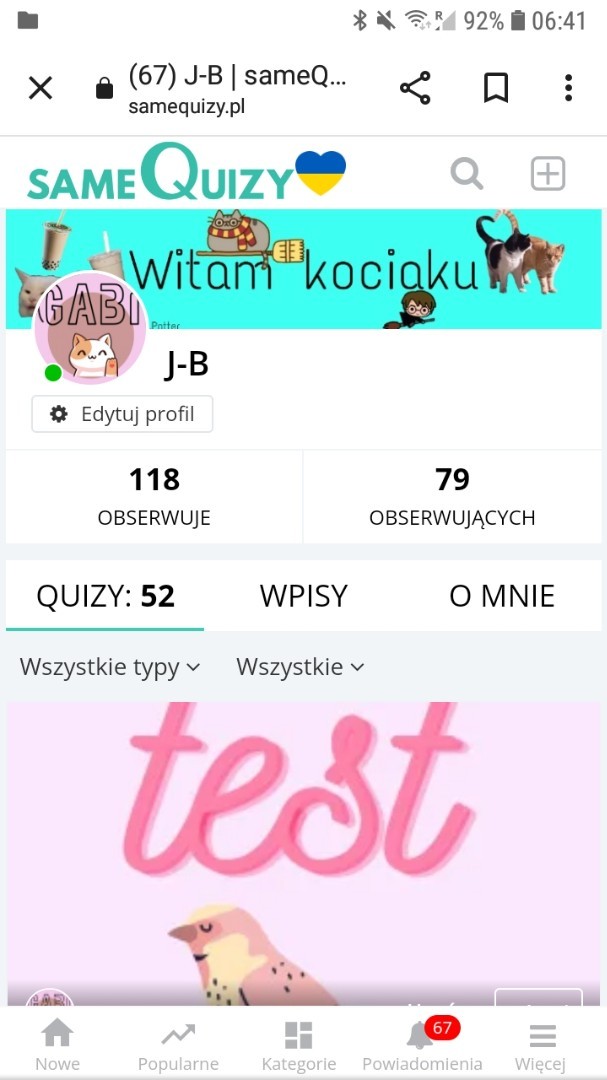Switch to the O mnie tab
Screen dimensions: 607x1080
pyautogui.click(x=501, y=596)
